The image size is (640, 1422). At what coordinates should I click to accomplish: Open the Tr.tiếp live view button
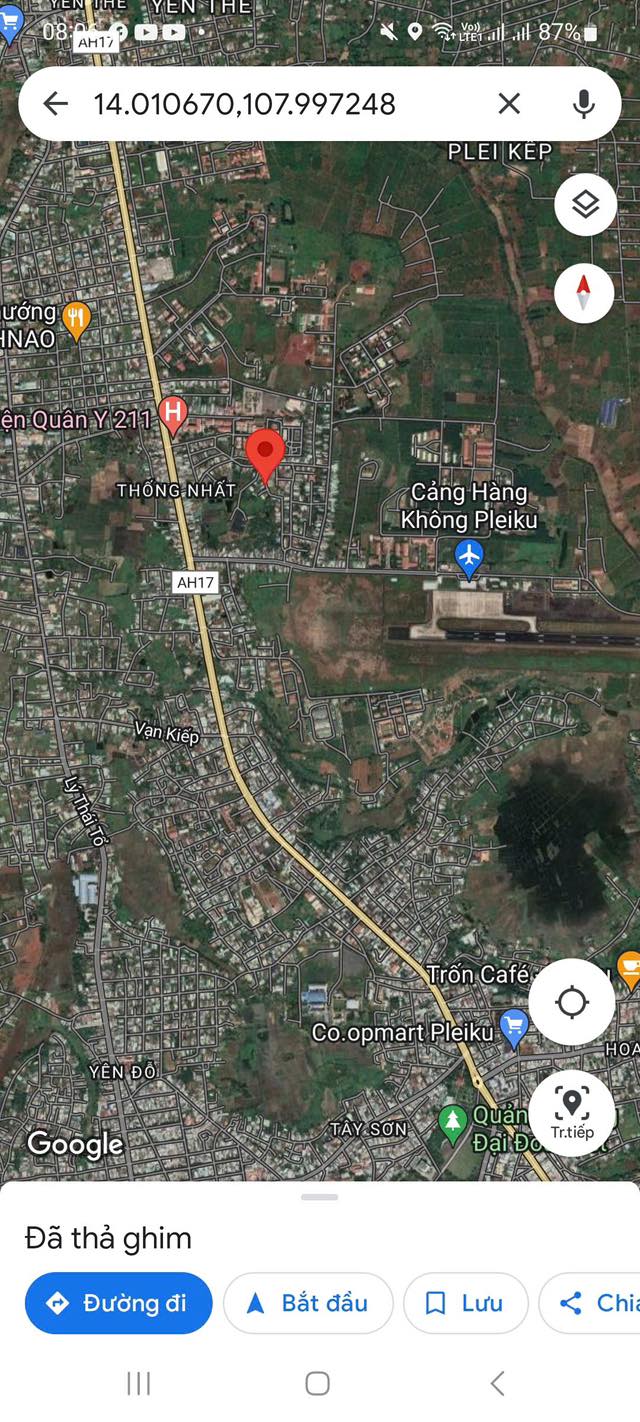click(572, 1112)
